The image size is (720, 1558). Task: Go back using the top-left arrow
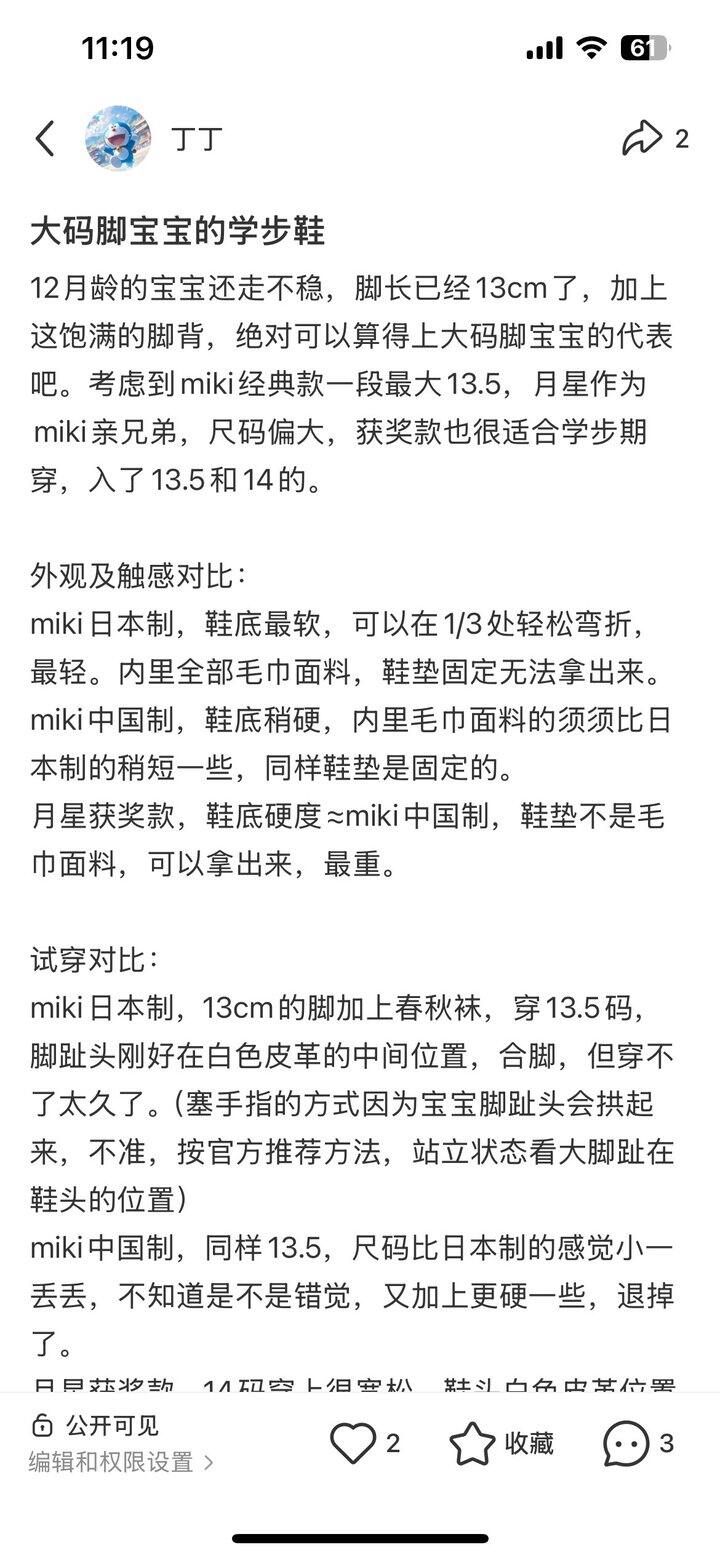pyautogui.click(x=45, y=138)
